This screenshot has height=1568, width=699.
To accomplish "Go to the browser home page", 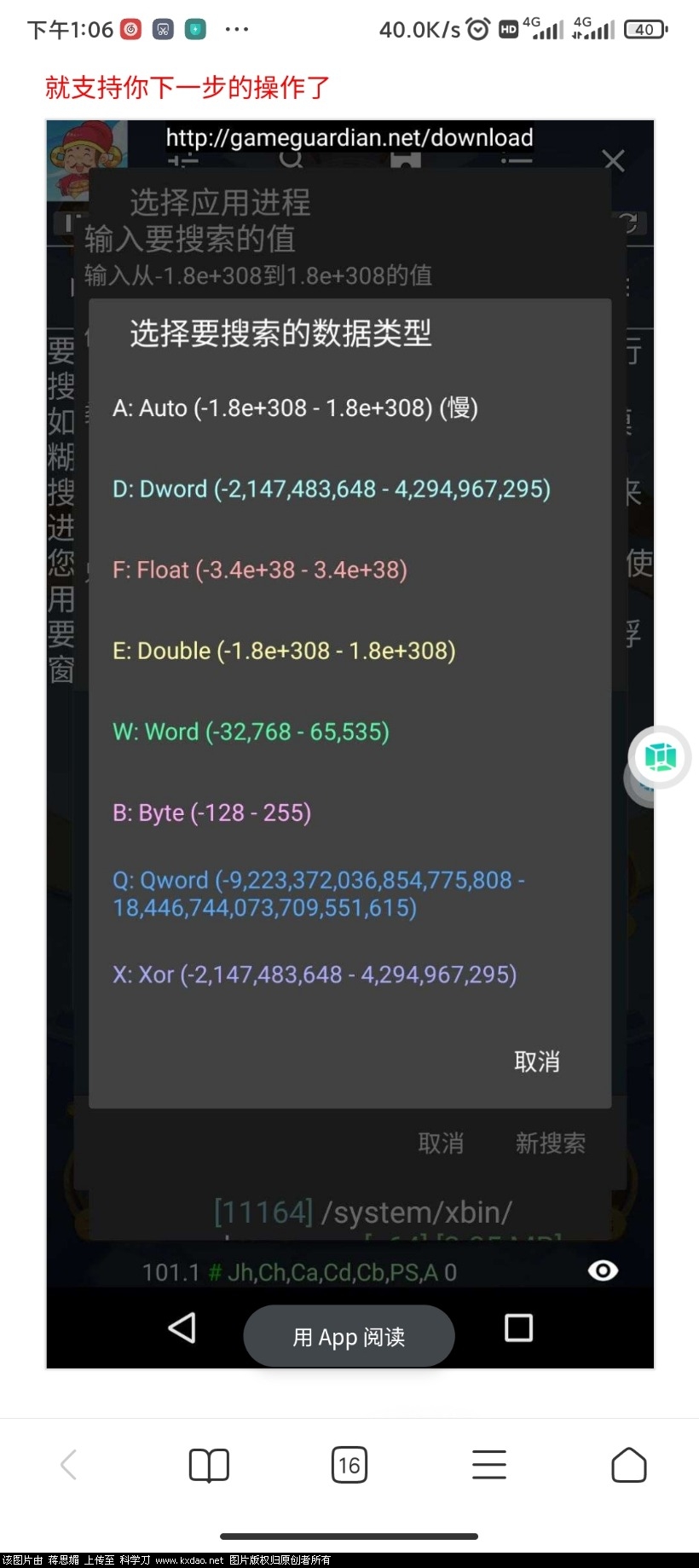I will coord(629,1465).
